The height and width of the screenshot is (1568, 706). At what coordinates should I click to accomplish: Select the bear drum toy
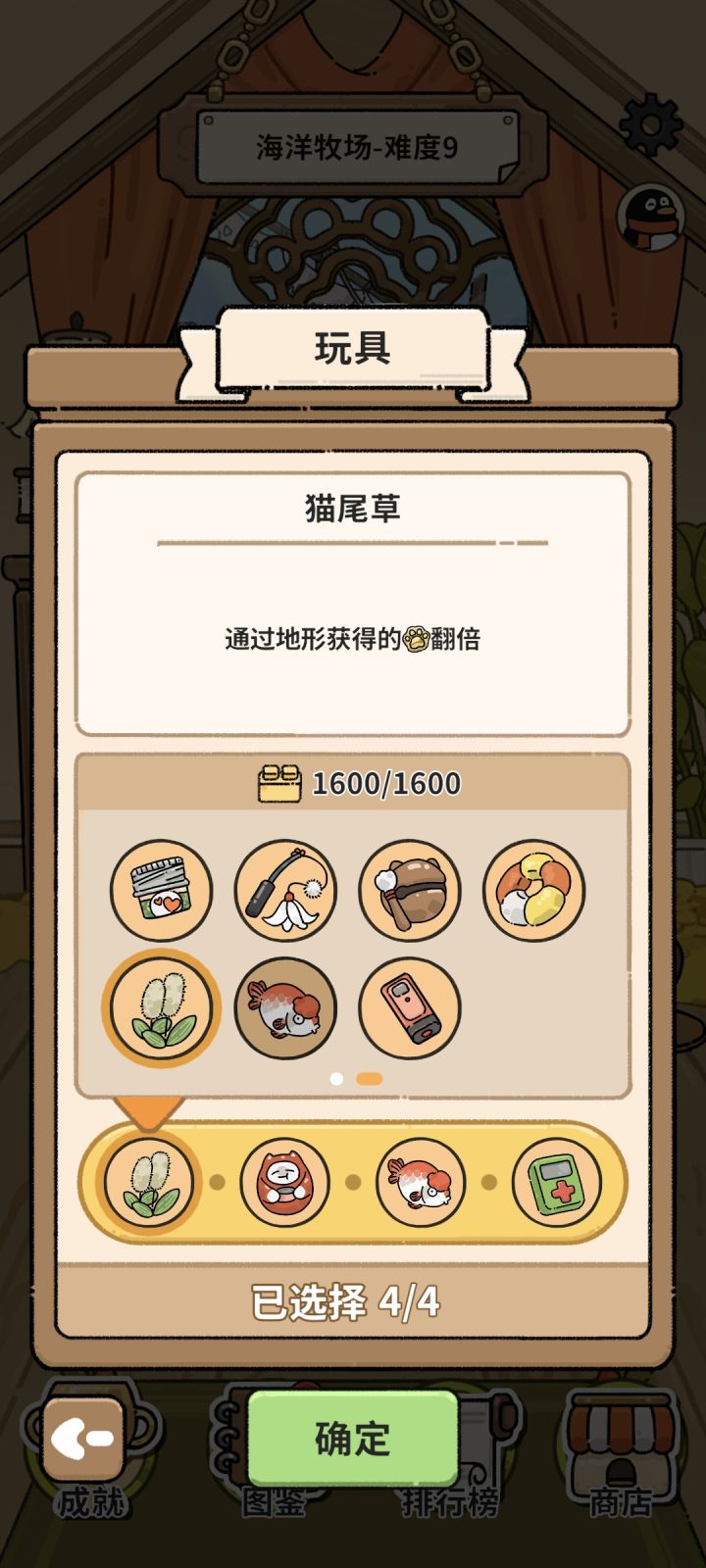(409, 890)
